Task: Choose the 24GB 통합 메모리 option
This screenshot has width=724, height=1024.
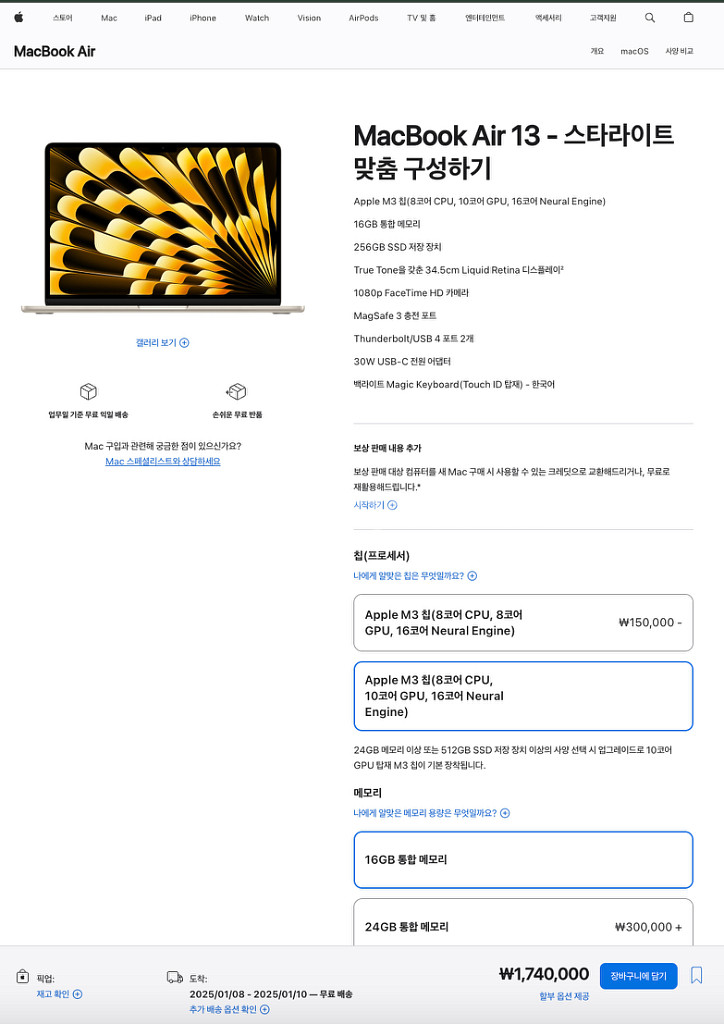Action: [523, 926]
